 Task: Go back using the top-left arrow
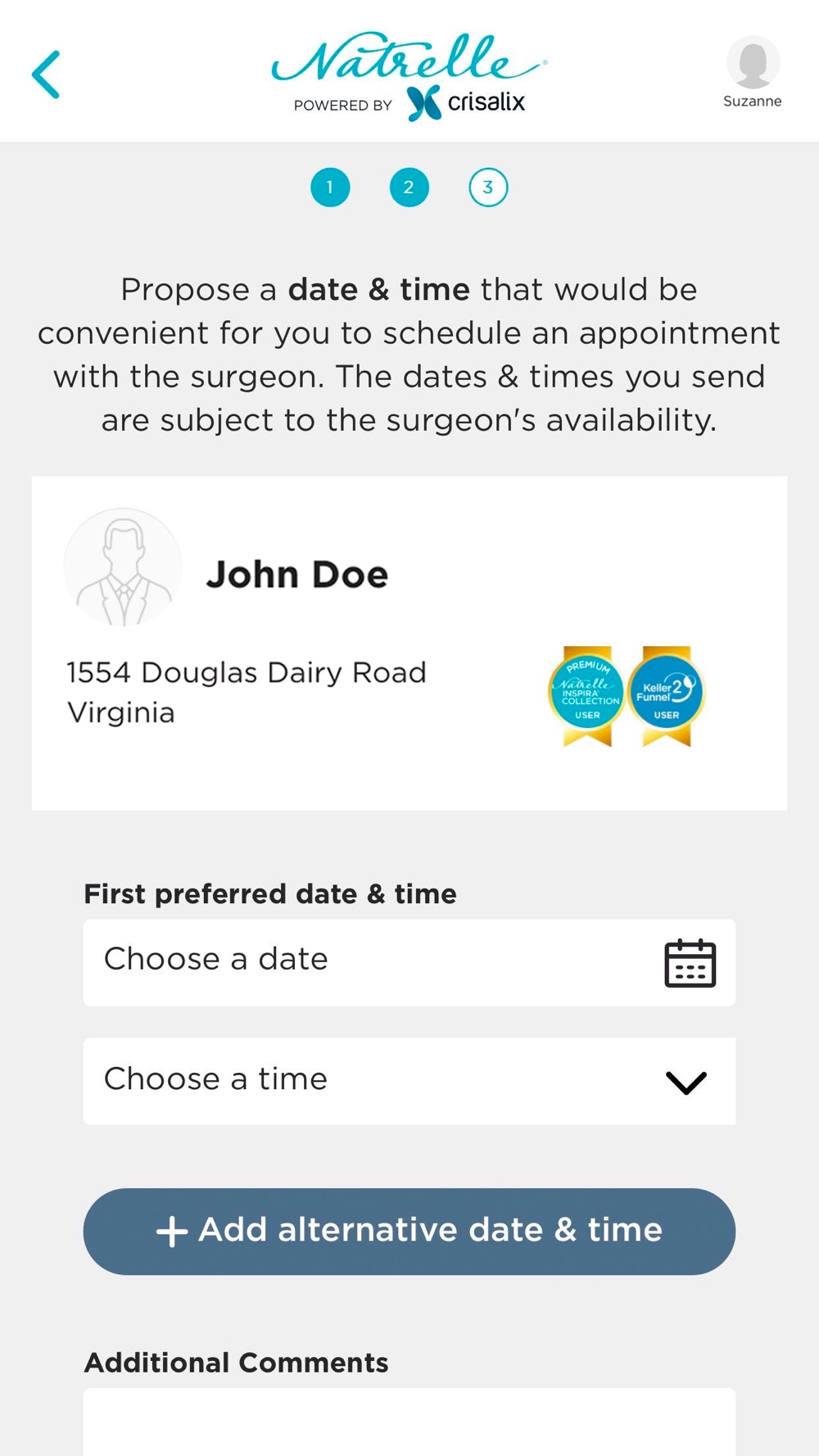47,75
